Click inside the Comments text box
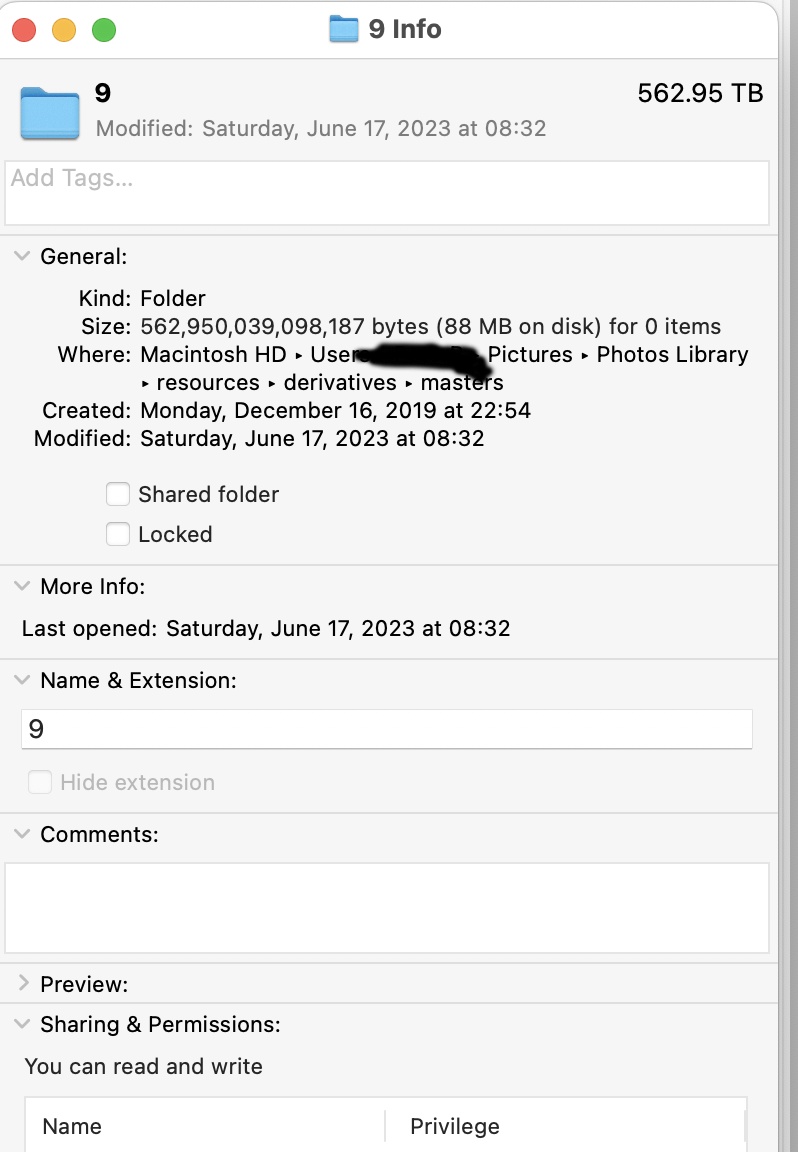Screen dimensions: 798x1152 tap(387, 907)
